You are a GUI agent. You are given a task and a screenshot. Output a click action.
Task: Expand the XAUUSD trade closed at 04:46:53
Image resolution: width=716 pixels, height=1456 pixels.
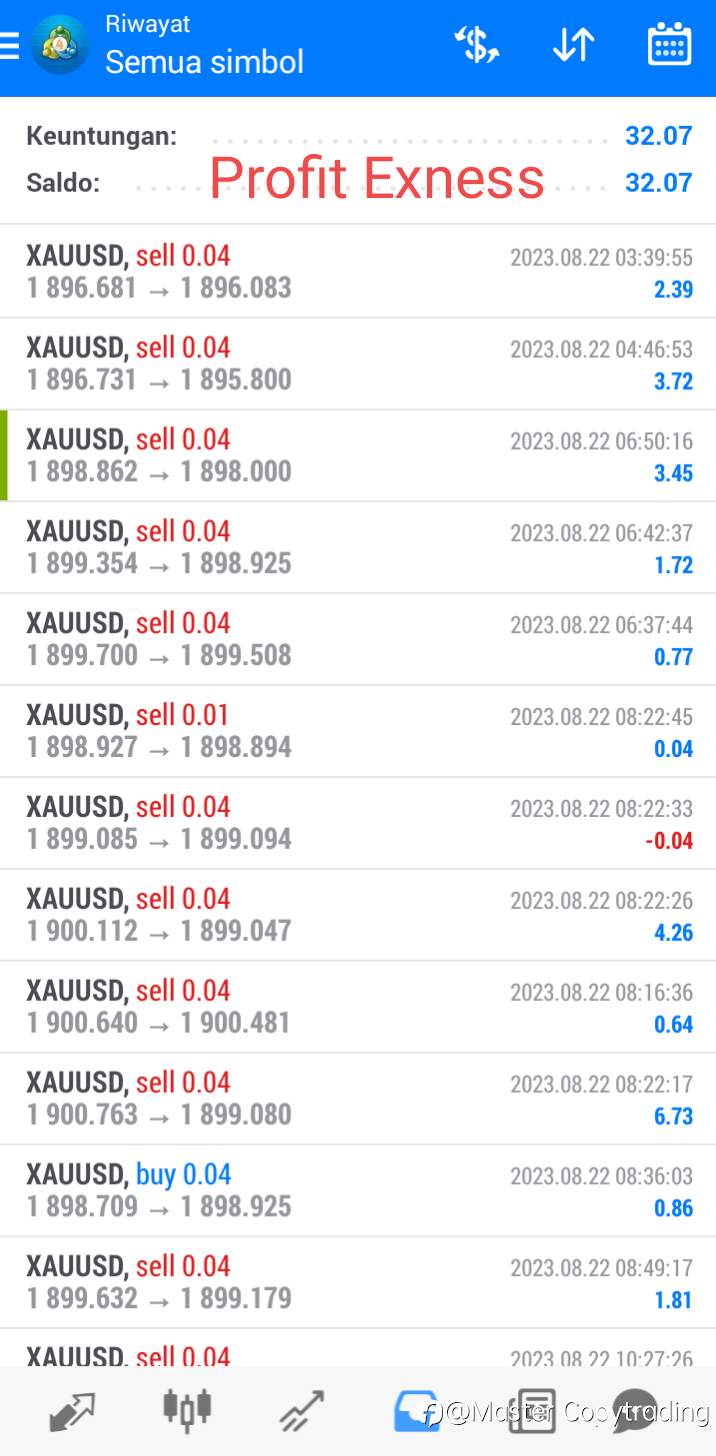358,364
